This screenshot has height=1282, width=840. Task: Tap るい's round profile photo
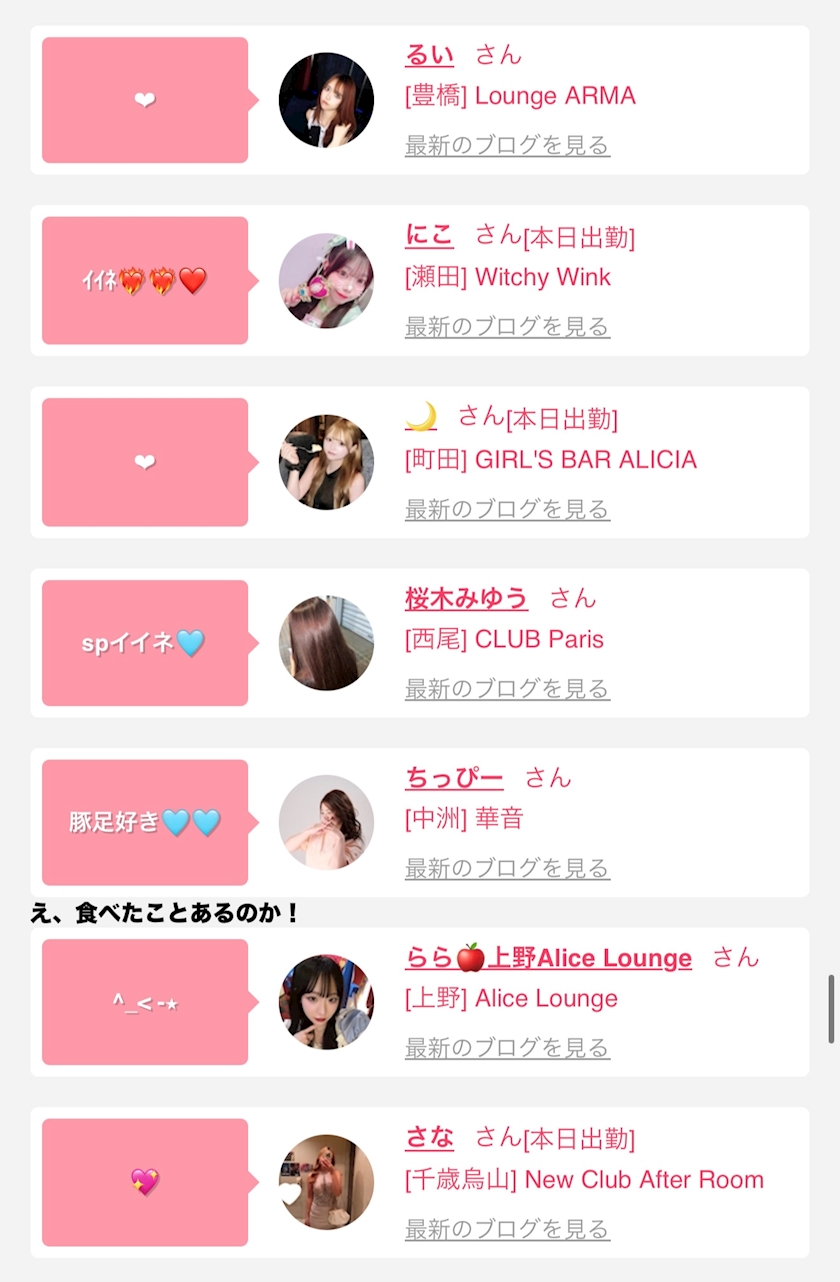click(x=326, y=100)
